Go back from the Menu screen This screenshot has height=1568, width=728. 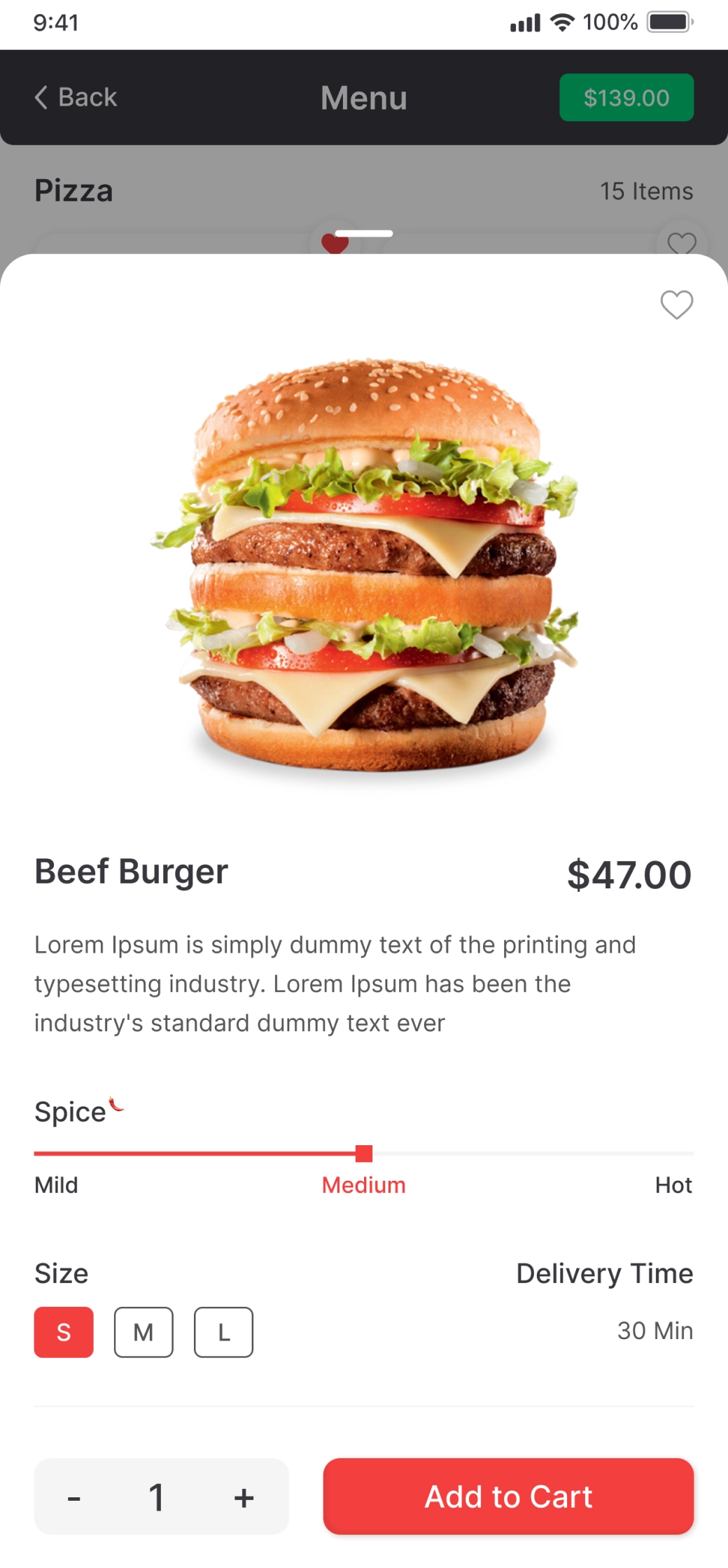pyautogui.click(x=76, y=97)
